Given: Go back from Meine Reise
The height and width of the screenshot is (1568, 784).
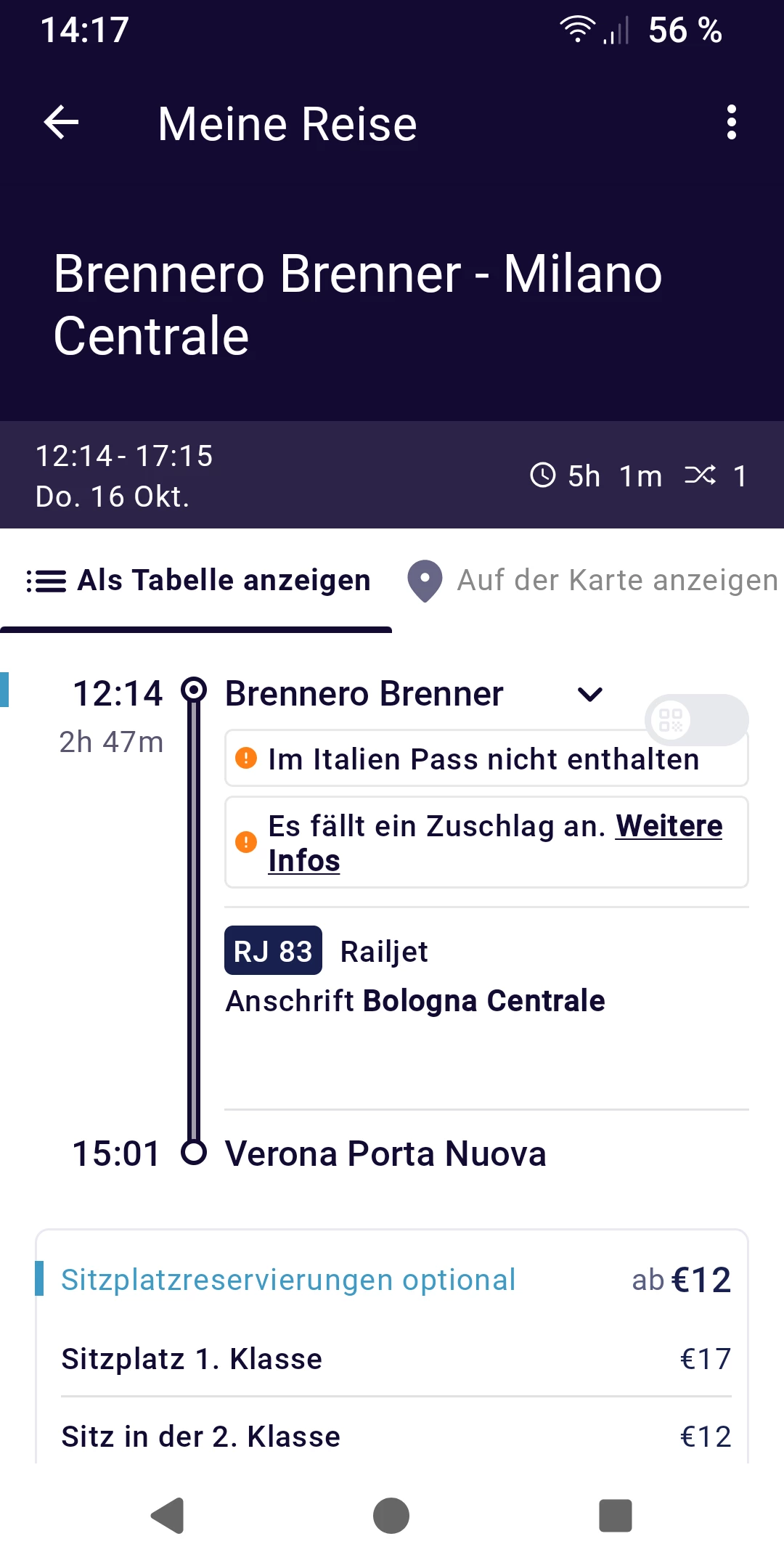Looking at the screenshot, I should pyautogui.click(x=62, y=122).
